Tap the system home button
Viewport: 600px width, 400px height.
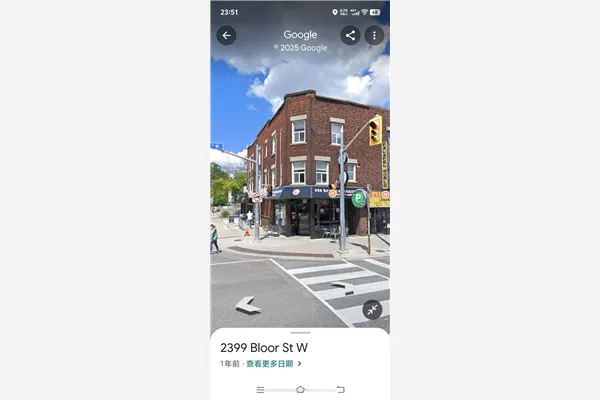point(300,389)
